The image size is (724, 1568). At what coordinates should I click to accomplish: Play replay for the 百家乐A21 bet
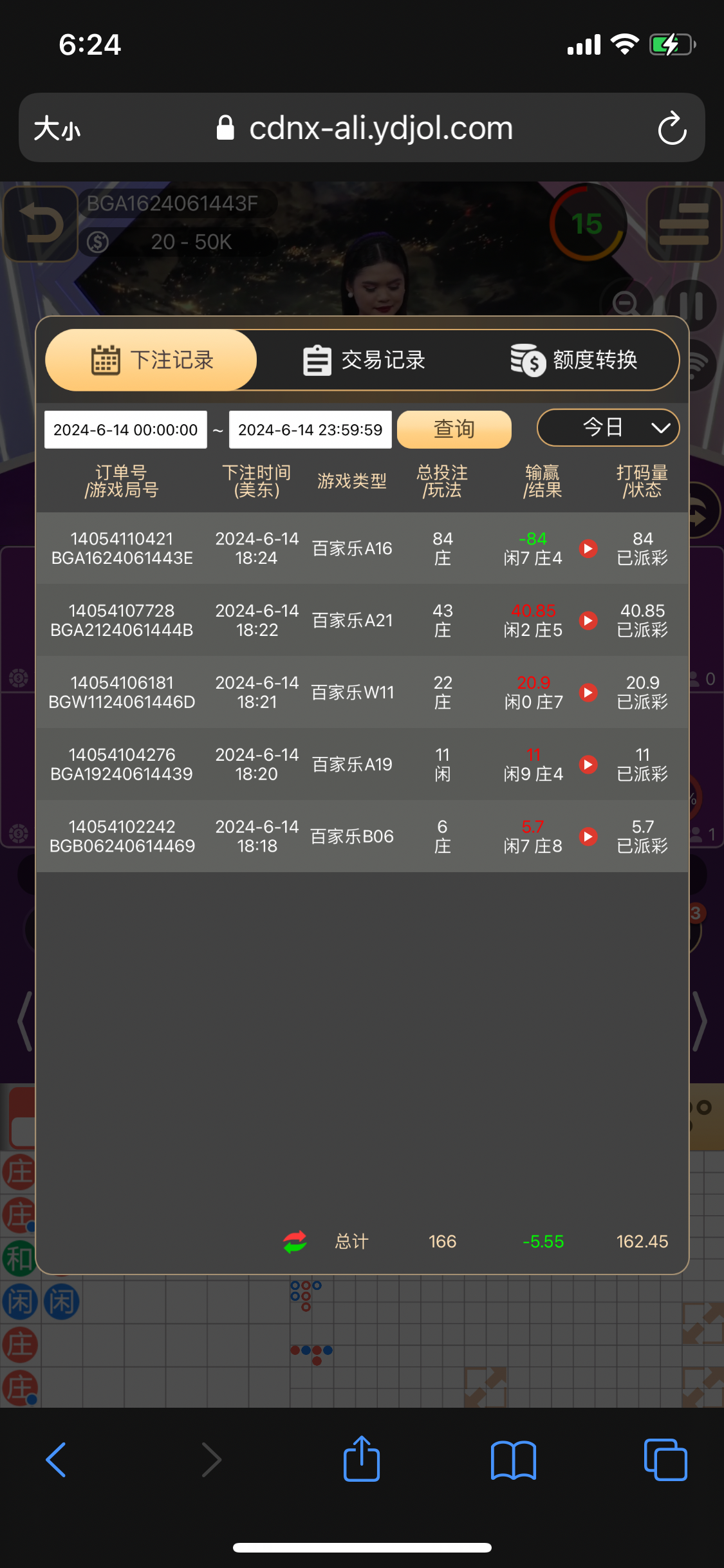tap(588, 621)
